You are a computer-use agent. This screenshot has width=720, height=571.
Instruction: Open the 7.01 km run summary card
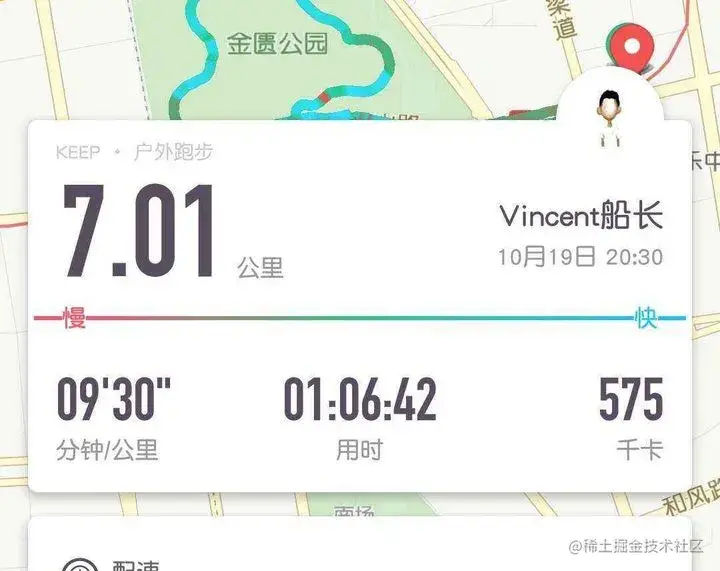[360, 305]
